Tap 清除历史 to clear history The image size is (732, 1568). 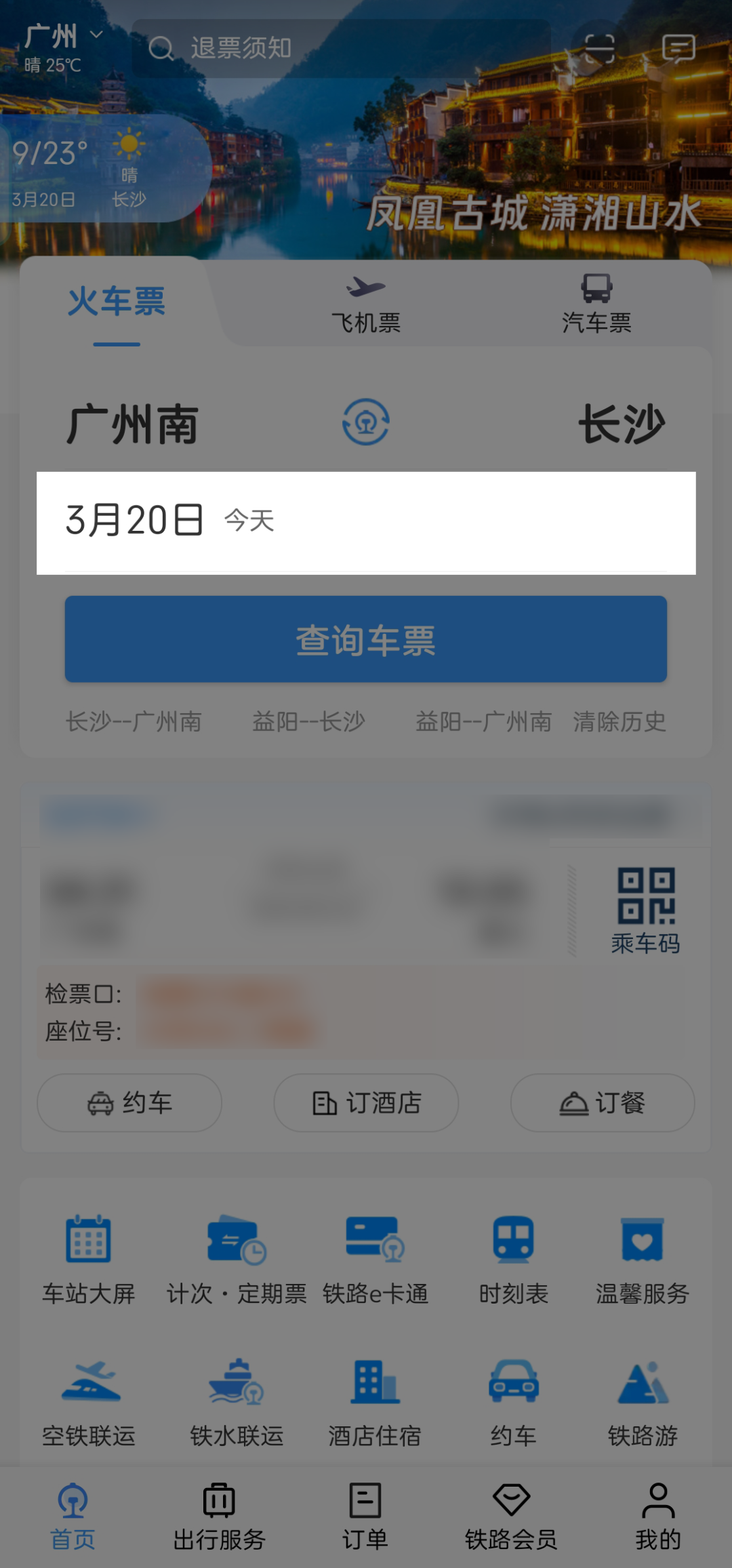tap(619, 721)
